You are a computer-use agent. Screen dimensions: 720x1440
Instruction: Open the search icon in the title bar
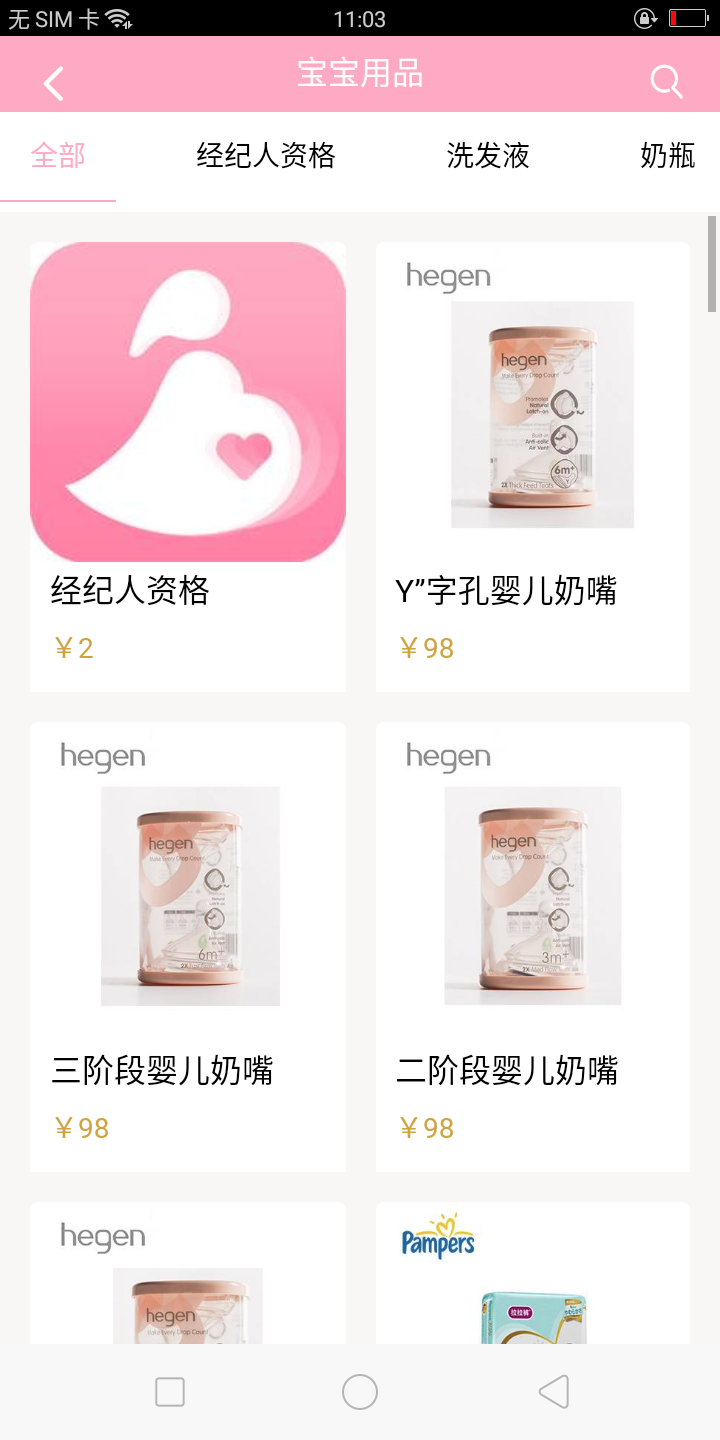(x=664, y=80)
